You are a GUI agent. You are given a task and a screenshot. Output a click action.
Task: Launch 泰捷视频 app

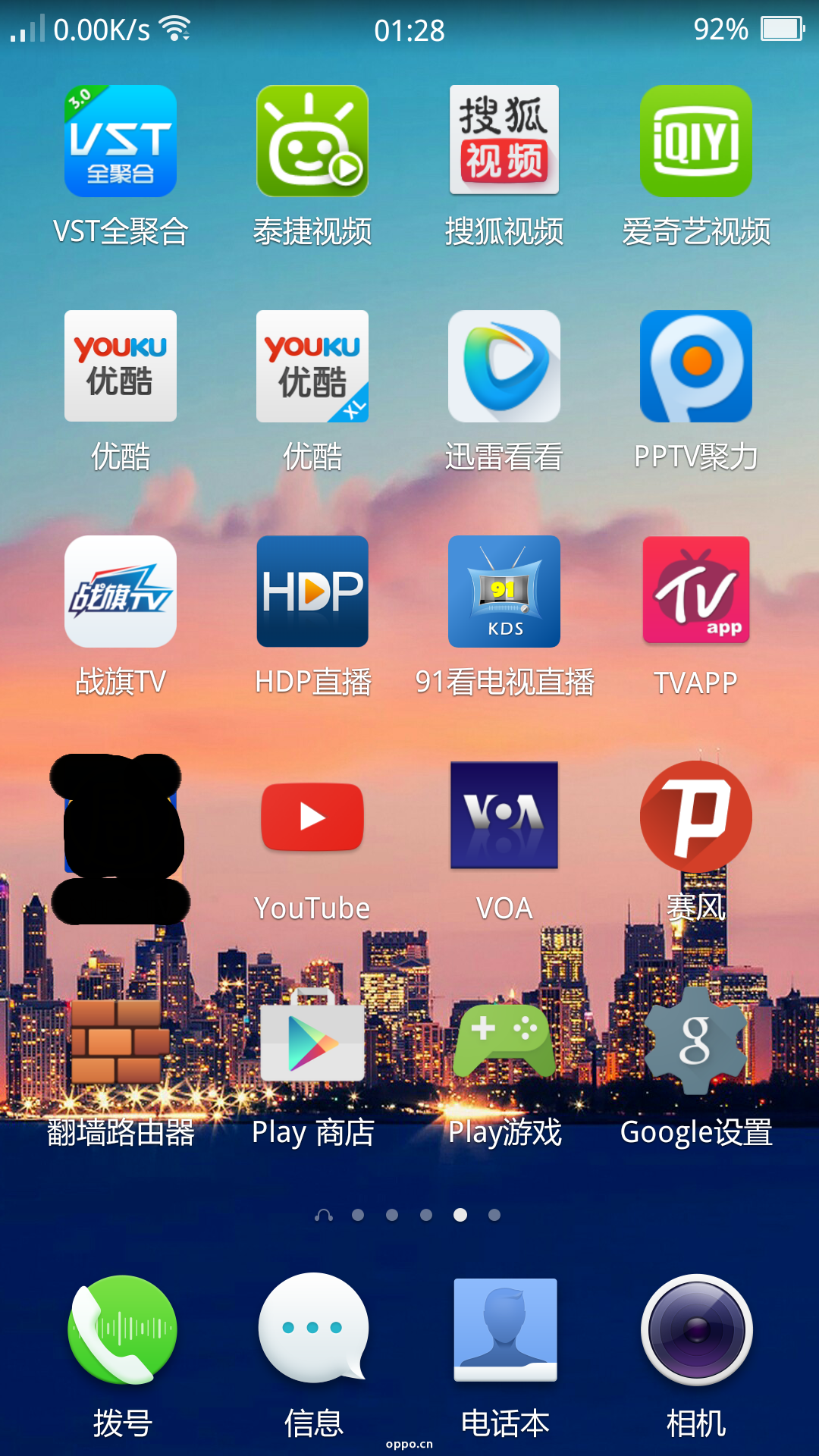pos(312,141)
